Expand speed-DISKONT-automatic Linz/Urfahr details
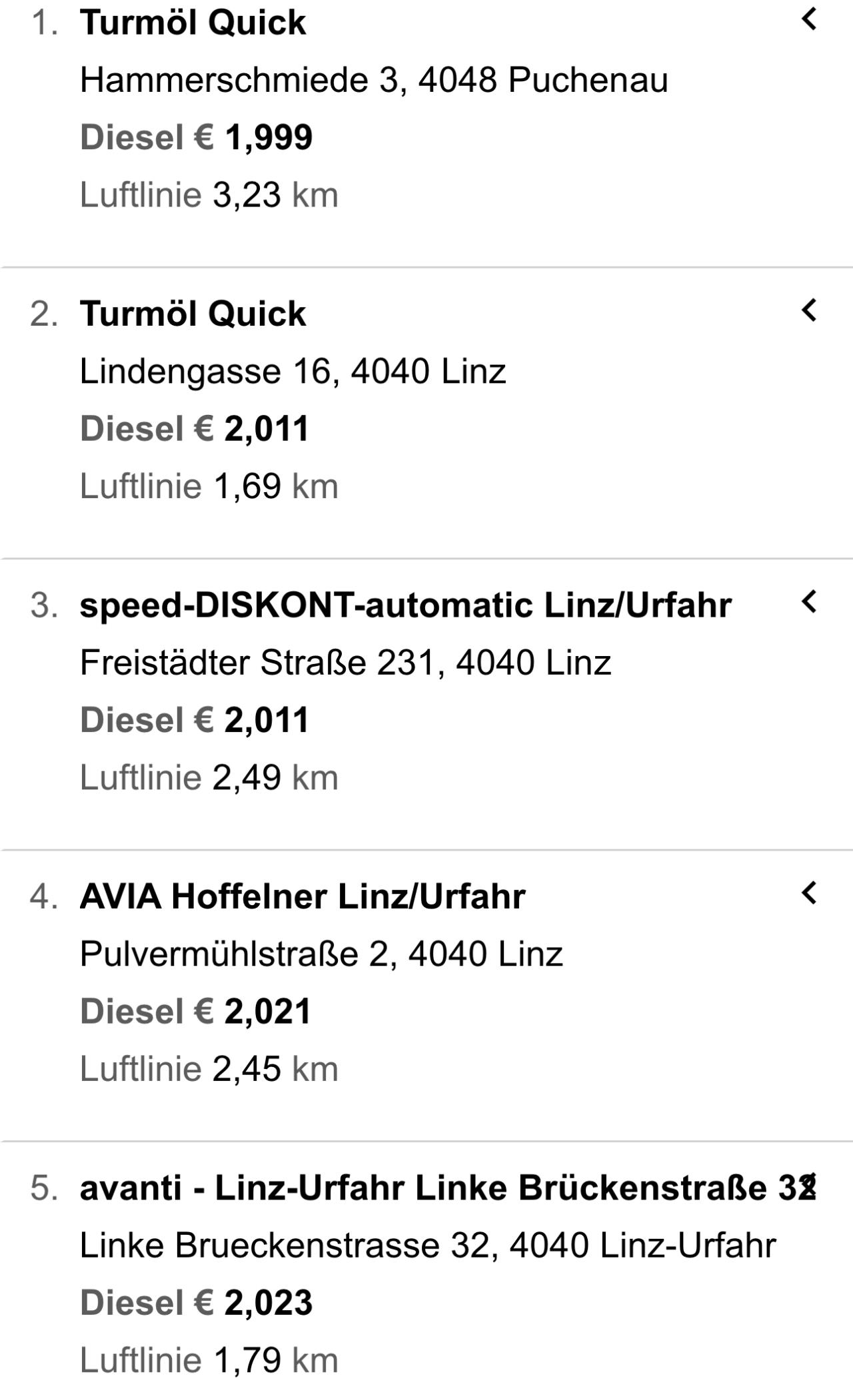853x1400 pixels. pos(809,602)
